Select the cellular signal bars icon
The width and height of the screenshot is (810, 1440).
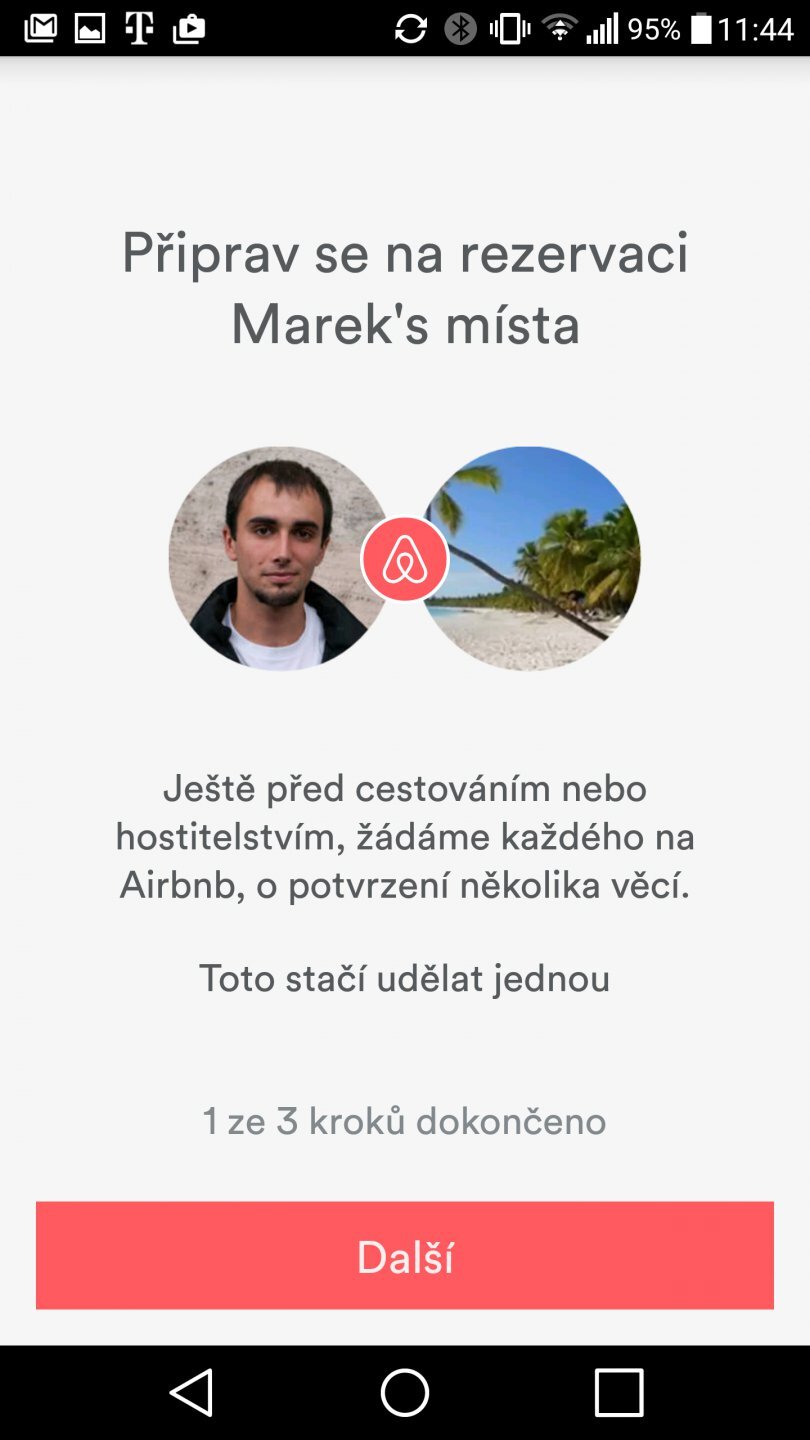pyautogui.click(x=601, y=27)
